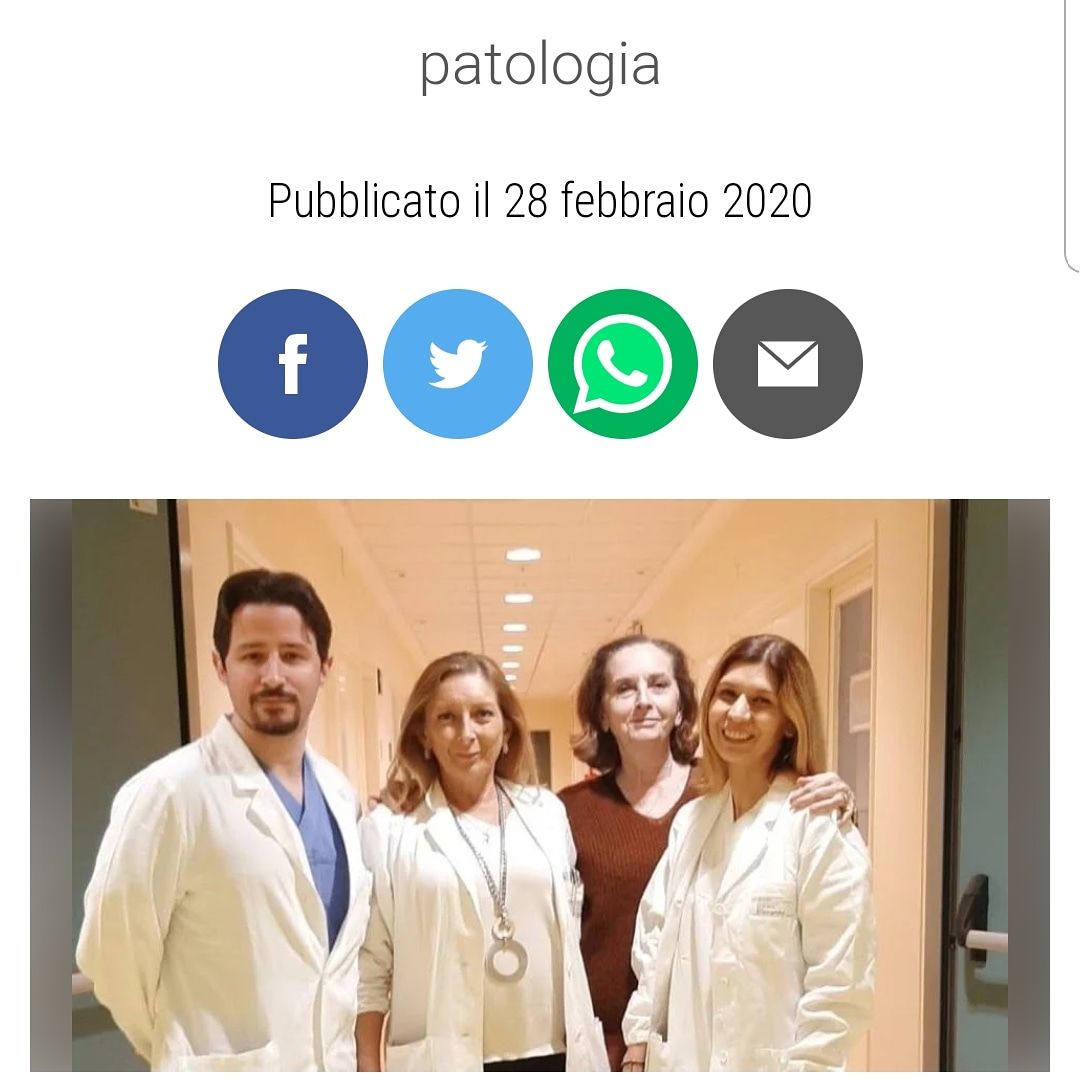Send the article via WhatsApp
The image size is (1080, 1080).
(x=623, y=364)
